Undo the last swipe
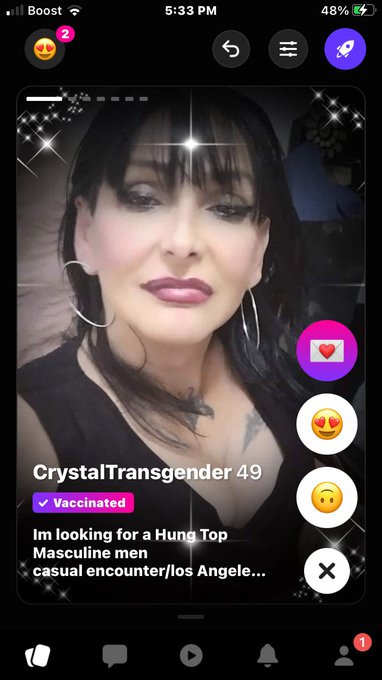Screen dimensions: 382x680 (231, 49)
